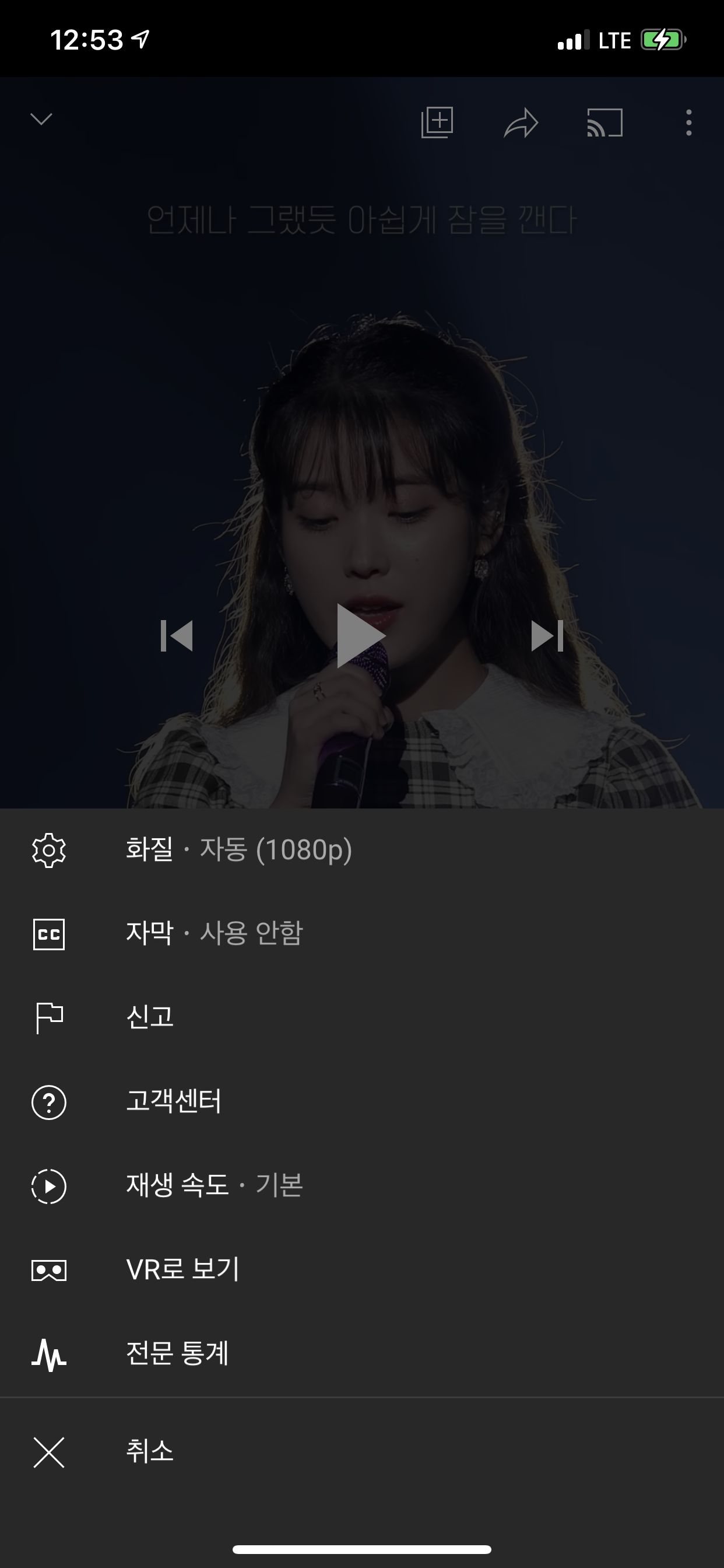The image size is (724, 1568).
Task: Skip to next video
Action: tap(547, 635)
